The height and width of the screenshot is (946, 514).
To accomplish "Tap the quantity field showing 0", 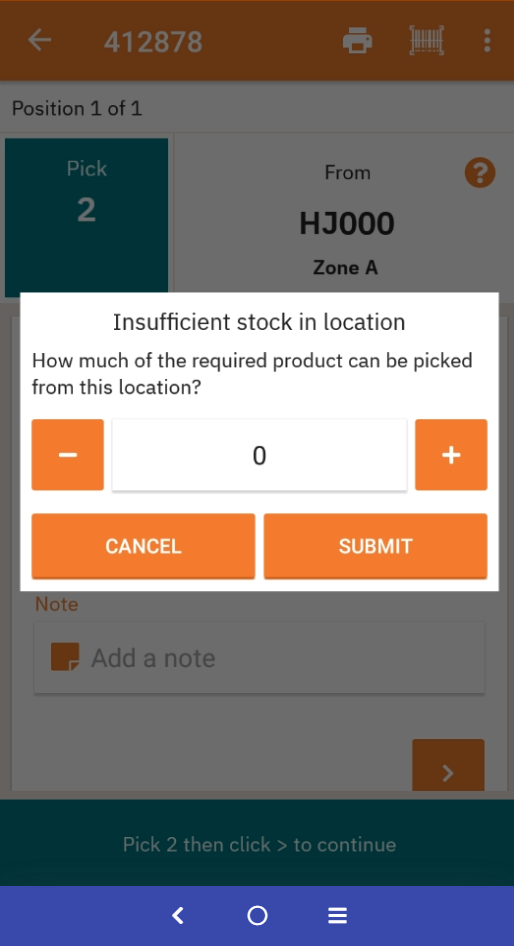I will coord(259,456).
